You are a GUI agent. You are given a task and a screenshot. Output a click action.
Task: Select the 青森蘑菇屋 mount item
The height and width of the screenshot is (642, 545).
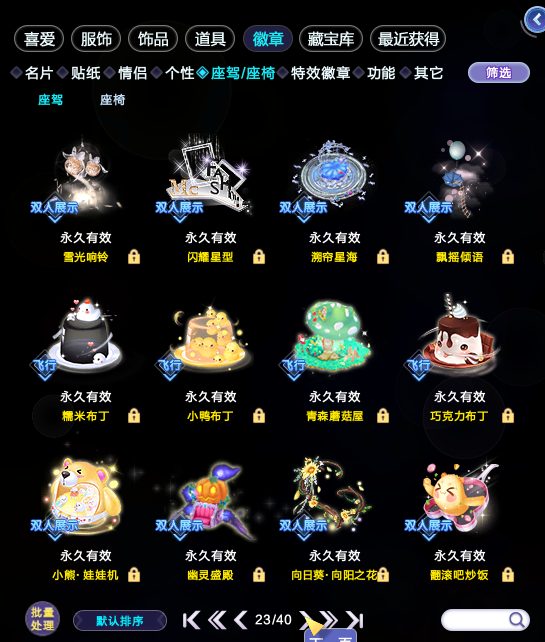click(335, 358)
